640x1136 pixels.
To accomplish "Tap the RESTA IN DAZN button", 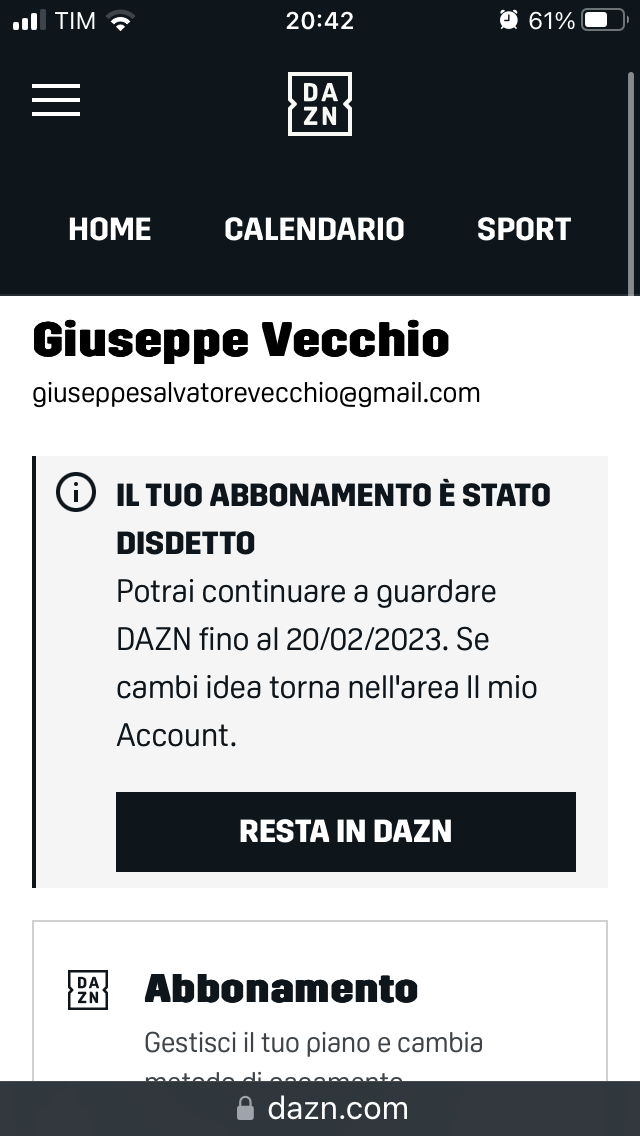I will (x=346, y=831).
